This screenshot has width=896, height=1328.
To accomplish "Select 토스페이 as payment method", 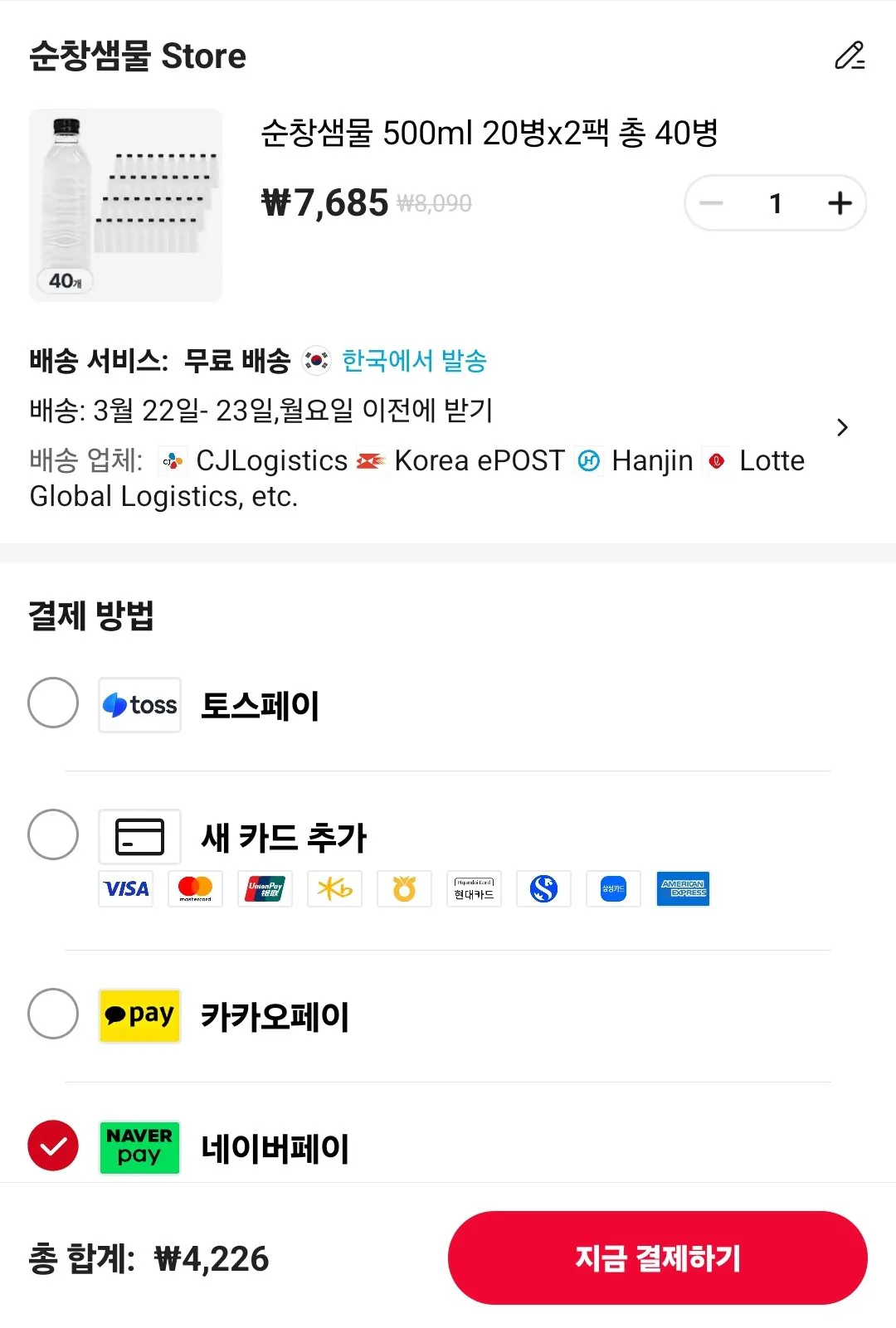I will pyautogui.click(x=53, y=705).
